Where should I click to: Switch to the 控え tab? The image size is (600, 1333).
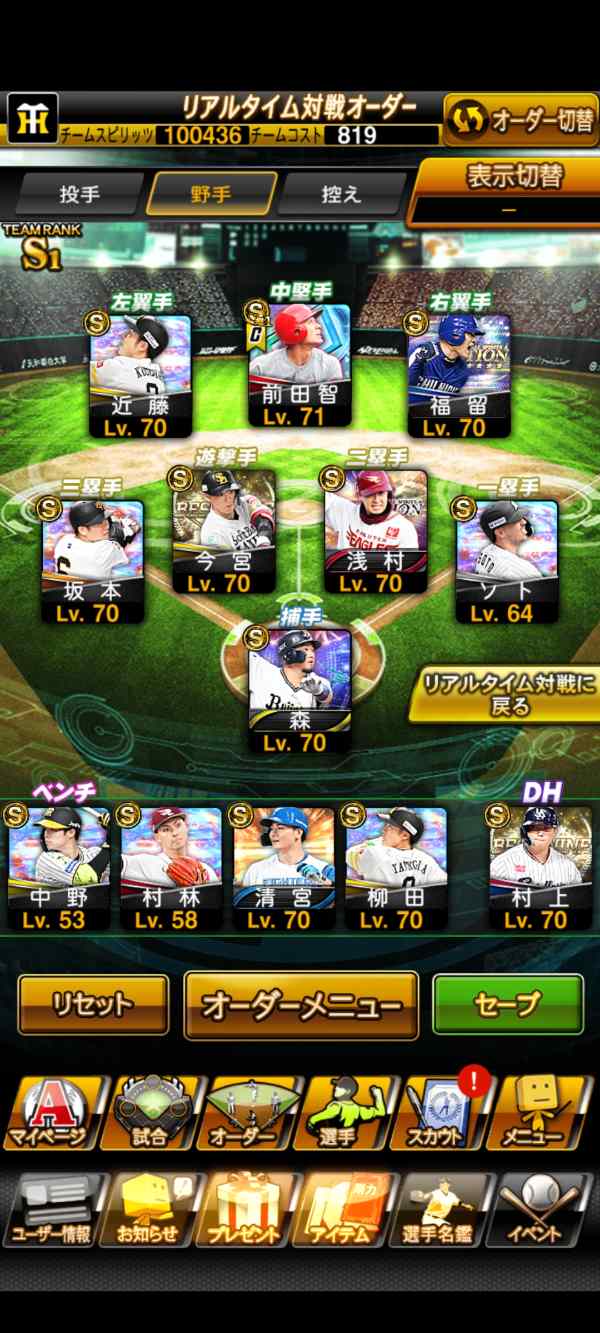click(x=342, y=194)
